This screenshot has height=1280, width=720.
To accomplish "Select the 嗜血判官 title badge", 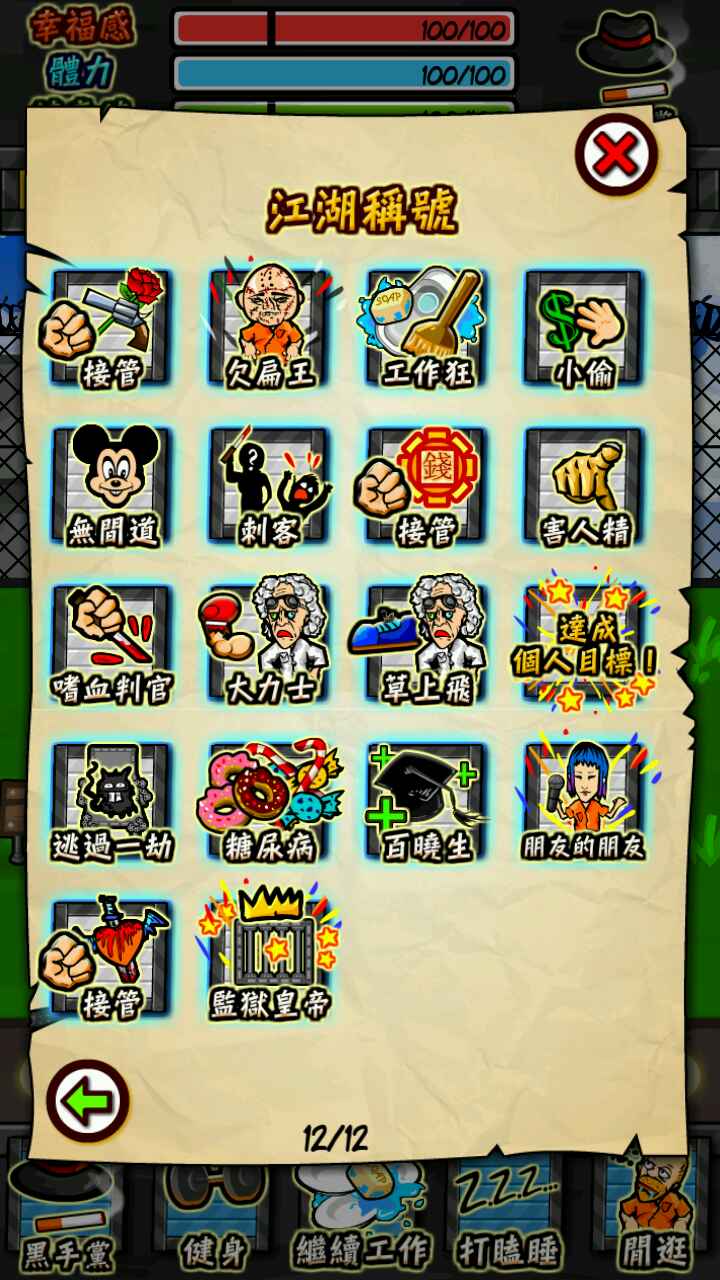I will click(112, 643).
